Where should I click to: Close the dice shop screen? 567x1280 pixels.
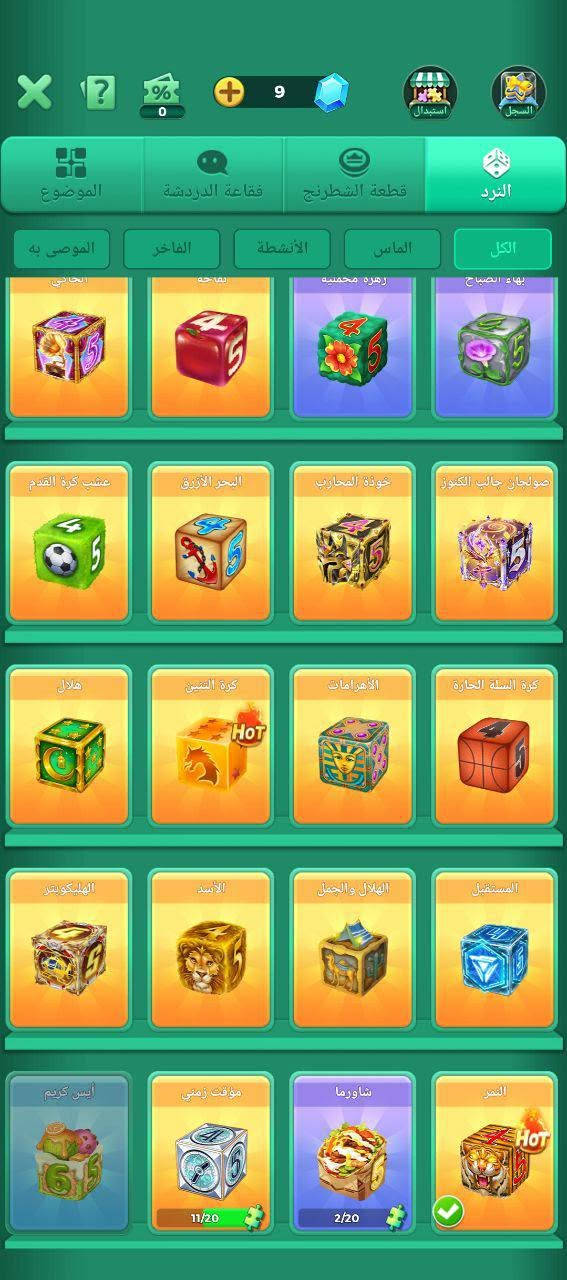pyautogui.click(x=34, y=92)
